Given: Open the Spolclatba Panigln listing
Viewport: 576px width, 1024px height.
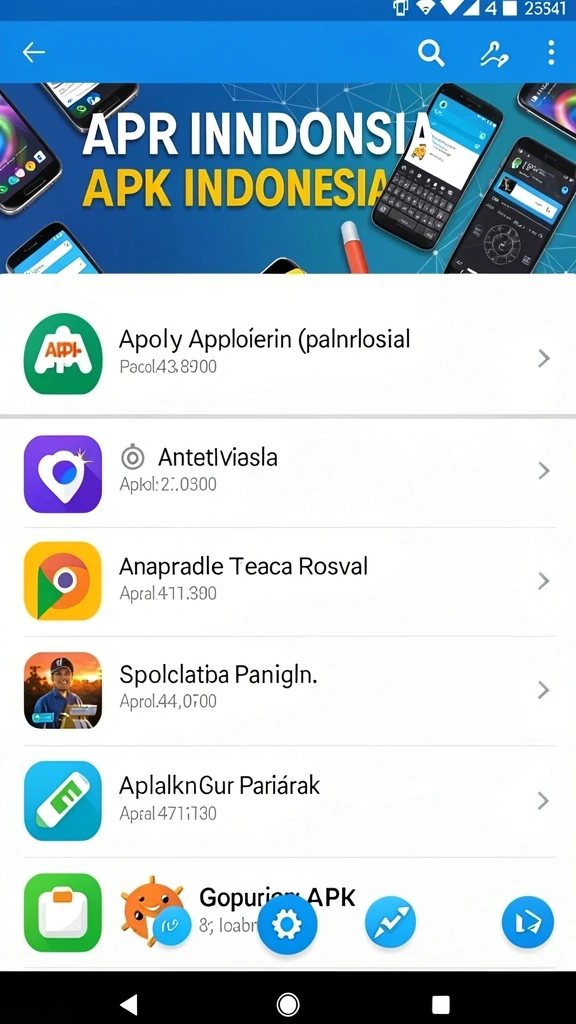Looking at the screenshot, I should click(x=288, y=690).
